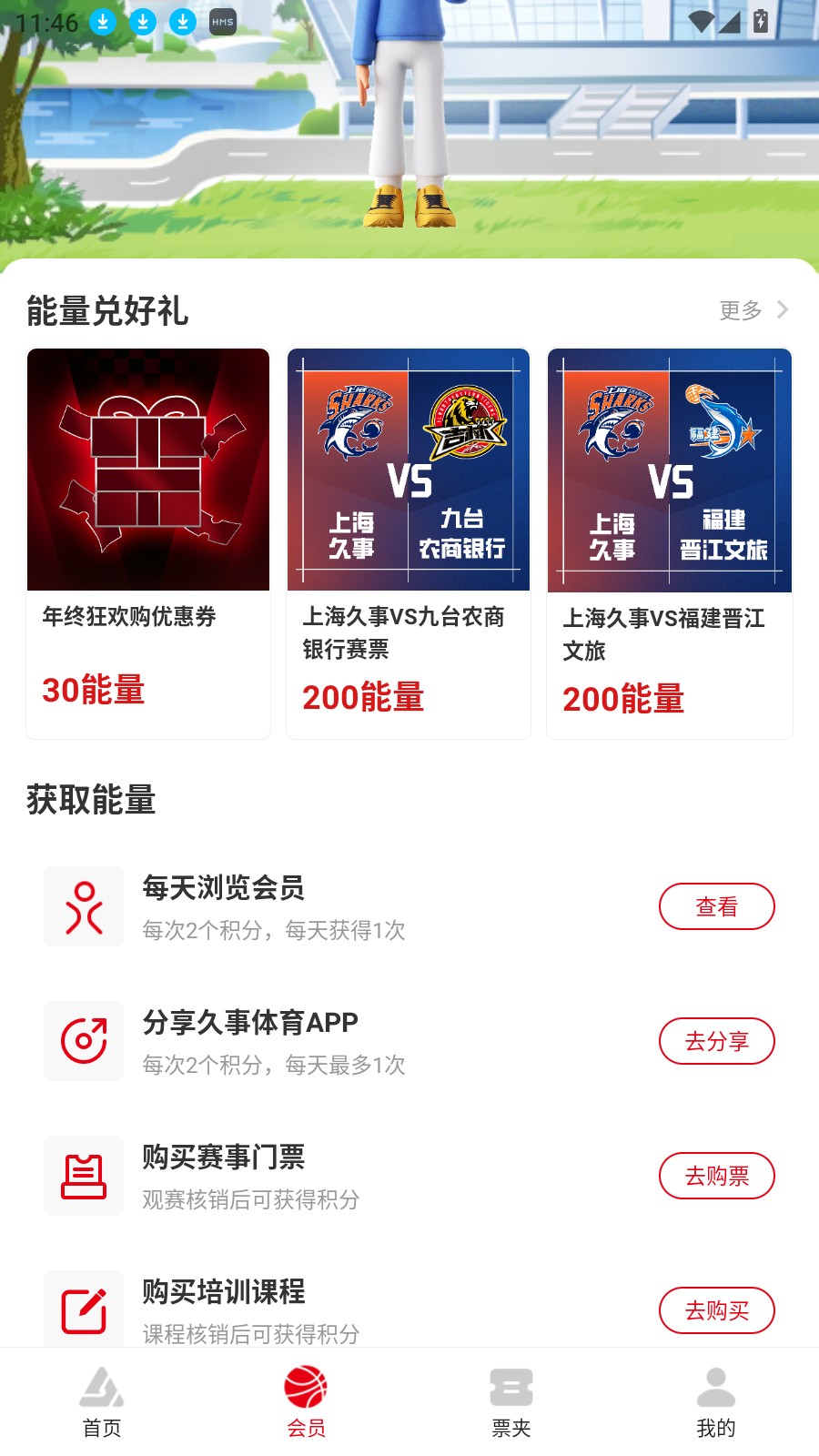Tap 查看 for 每天浏览会员

tap(716, 906)
